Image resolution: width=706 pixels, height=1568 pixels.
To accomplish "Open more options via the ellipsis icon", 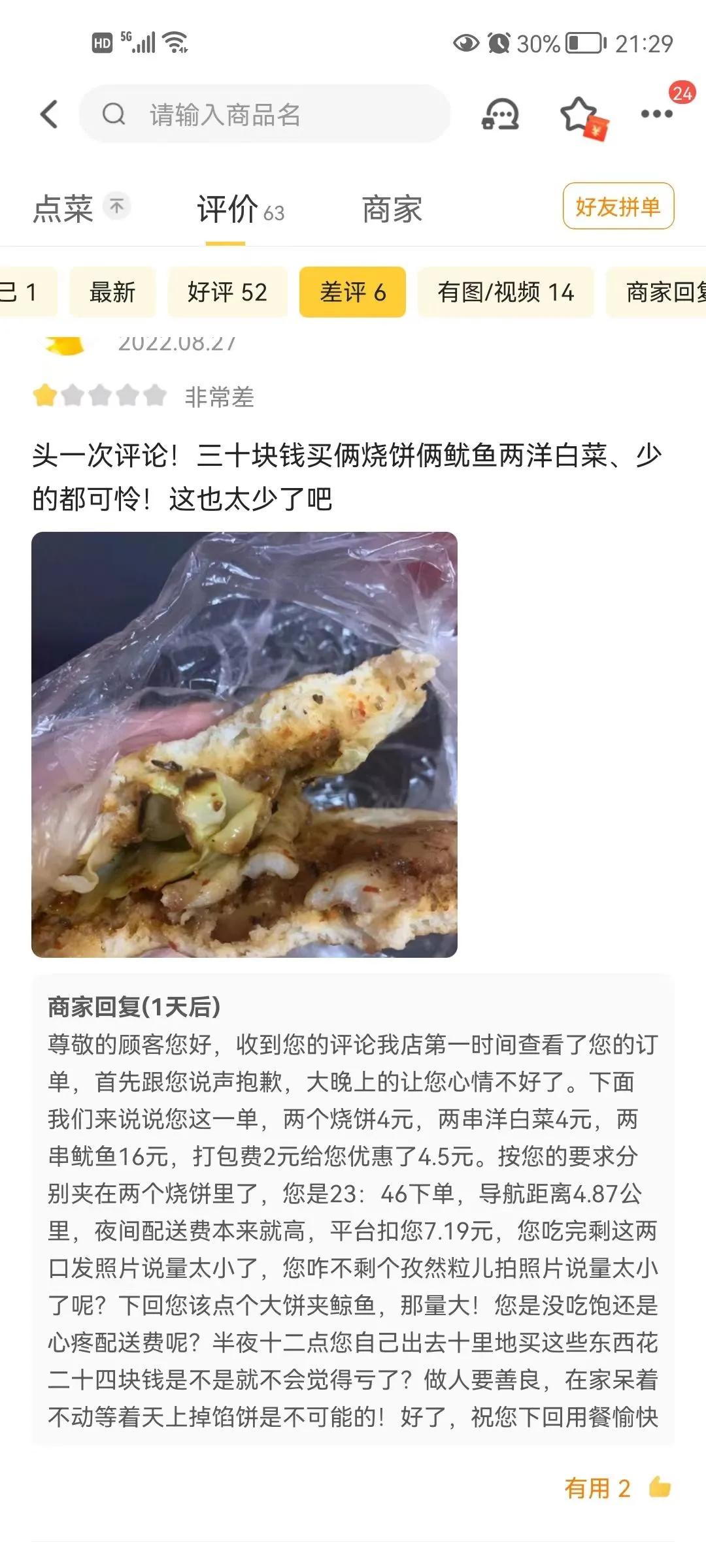I will pyautogui.click(x=657, y=112).
